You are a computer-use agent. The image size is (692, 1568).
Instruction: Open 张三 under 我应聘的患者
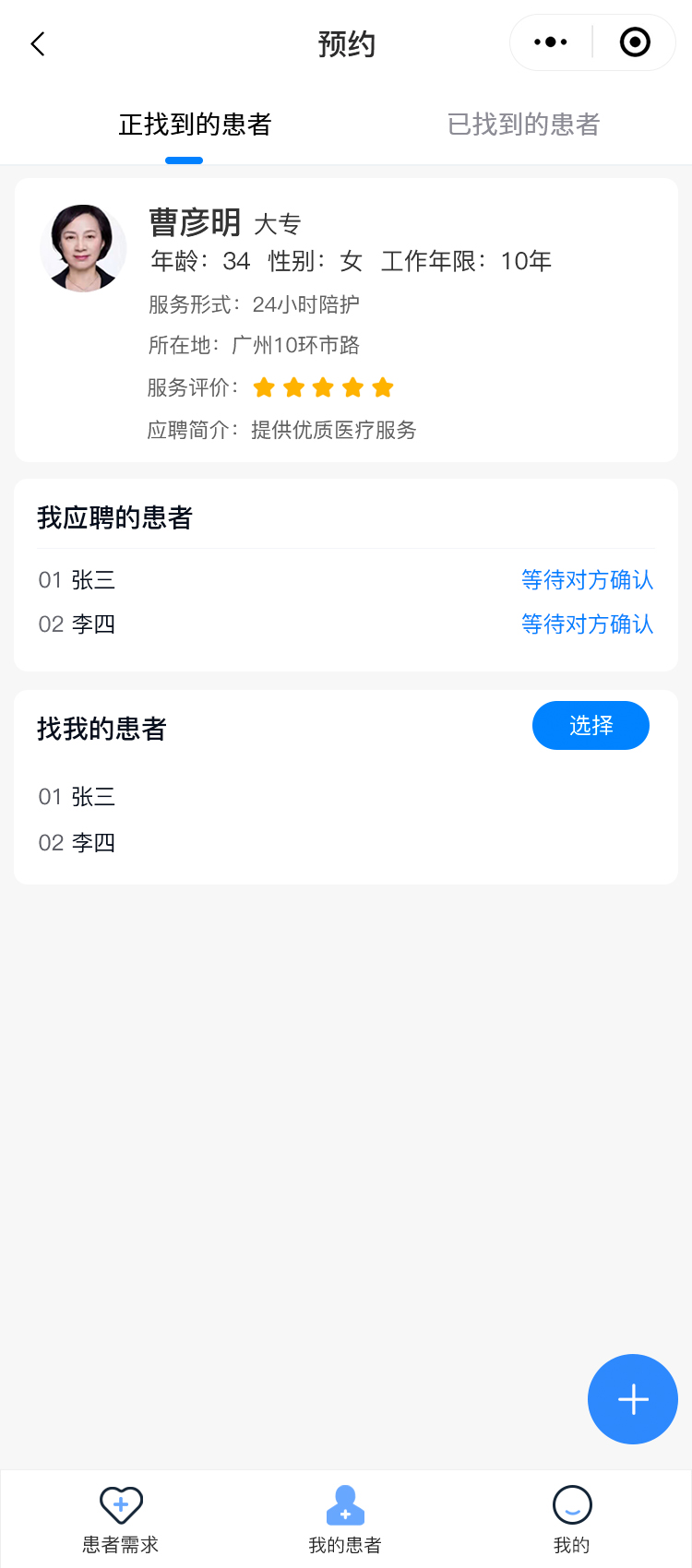point(78,580)
